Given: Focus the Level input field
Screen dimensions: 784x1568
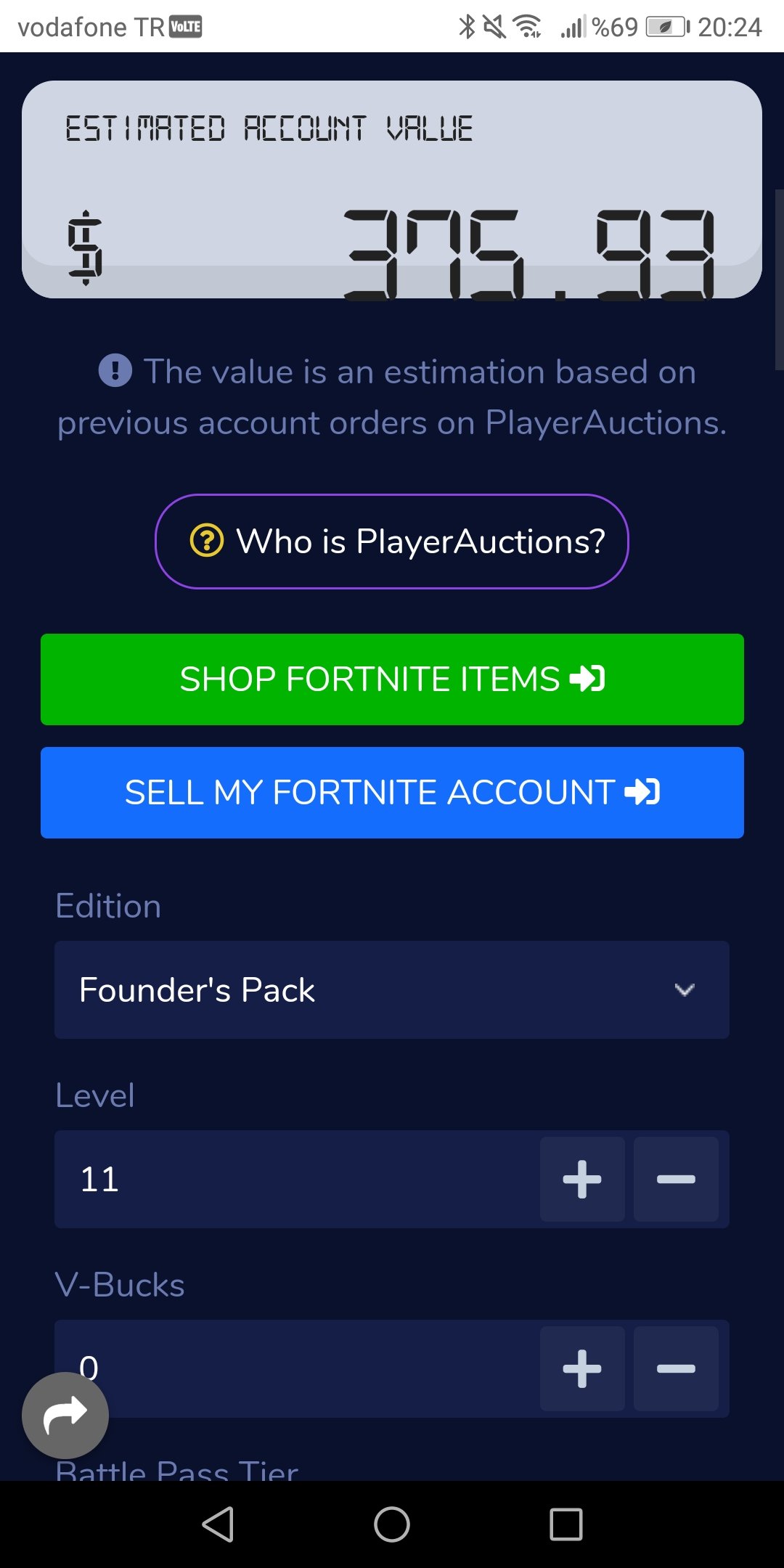Looking at the screenshot, I should click(298, 1180).
